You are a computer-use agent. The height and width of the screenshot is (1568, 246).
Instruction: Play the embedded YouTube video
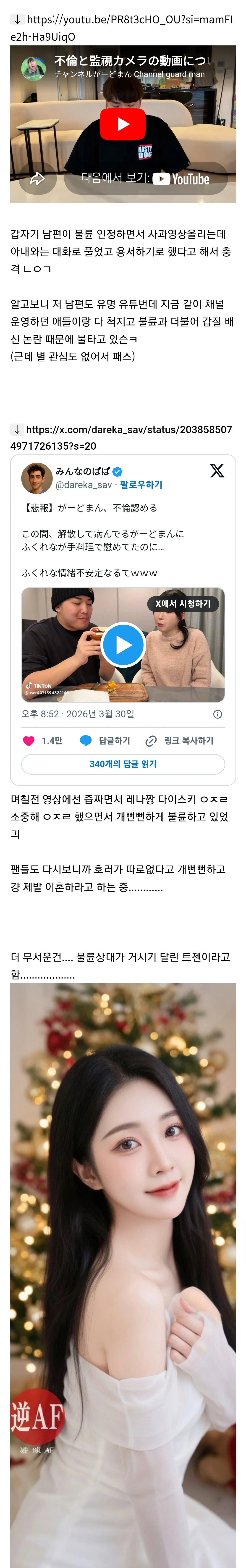(123, 124)
